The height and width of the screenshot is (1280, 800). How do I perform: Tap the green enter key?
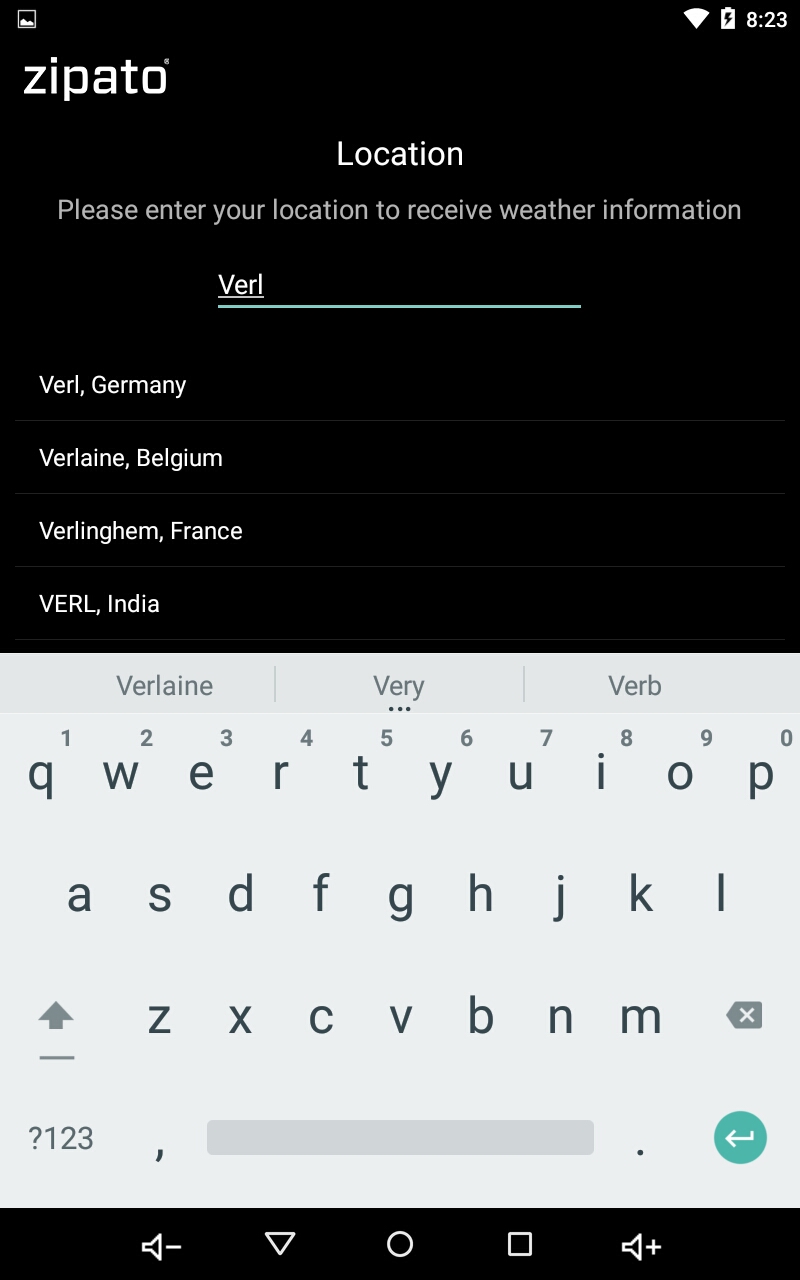(x=740, y=1138)
